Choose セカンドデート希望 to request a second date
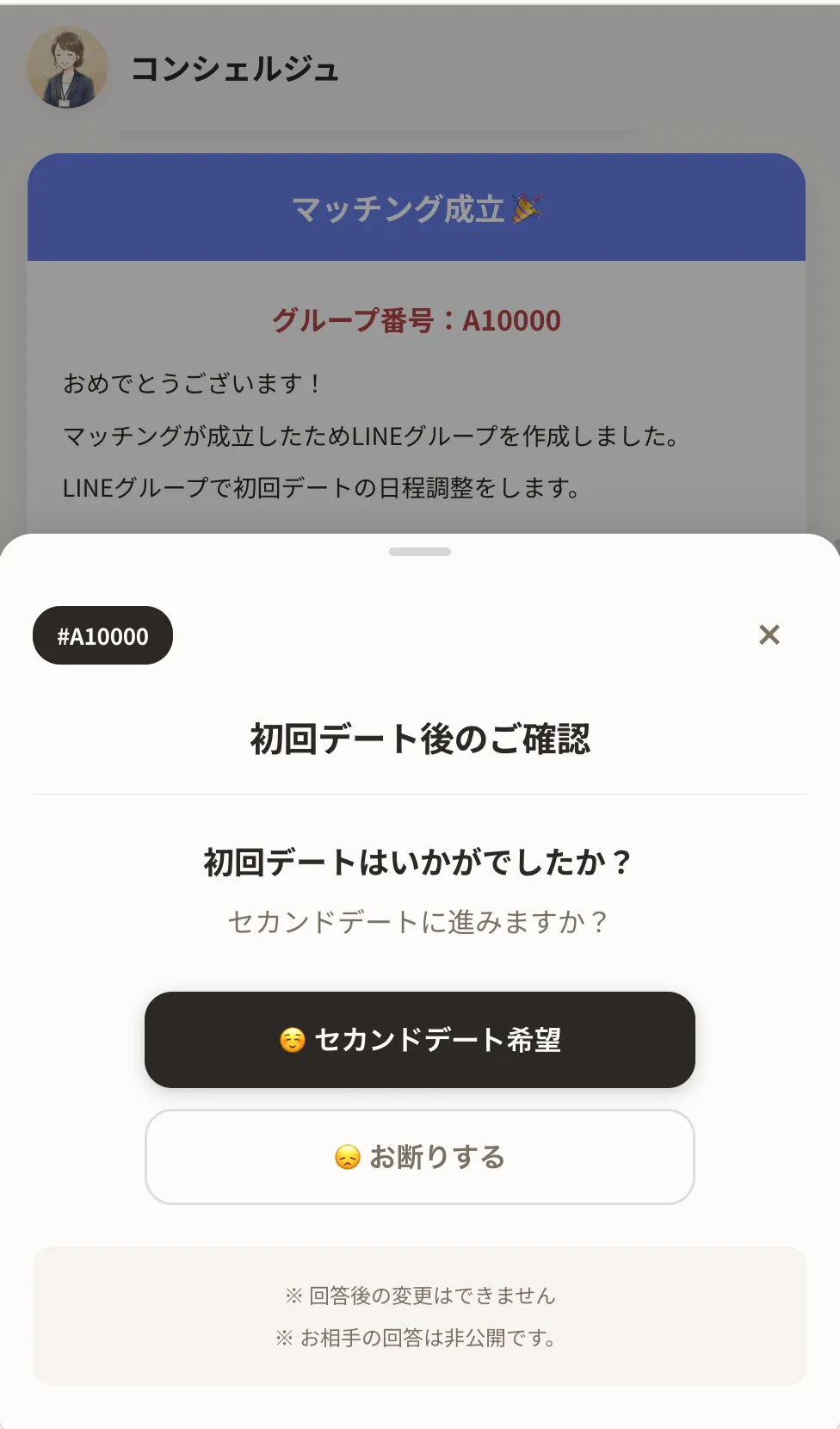Screen dimensions: 840x1429 [x=420, y=1041]
